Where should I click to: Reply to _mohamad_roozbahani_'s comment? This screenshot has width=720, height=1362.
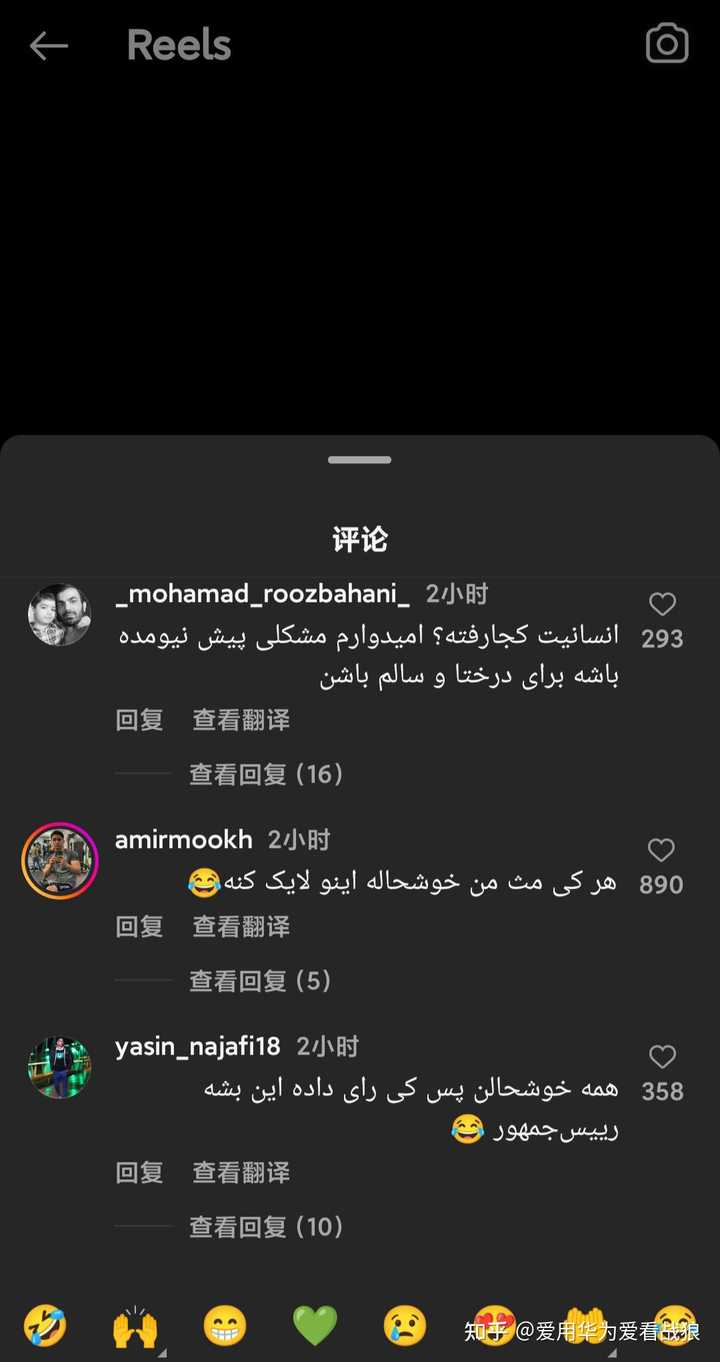point(139,720)
